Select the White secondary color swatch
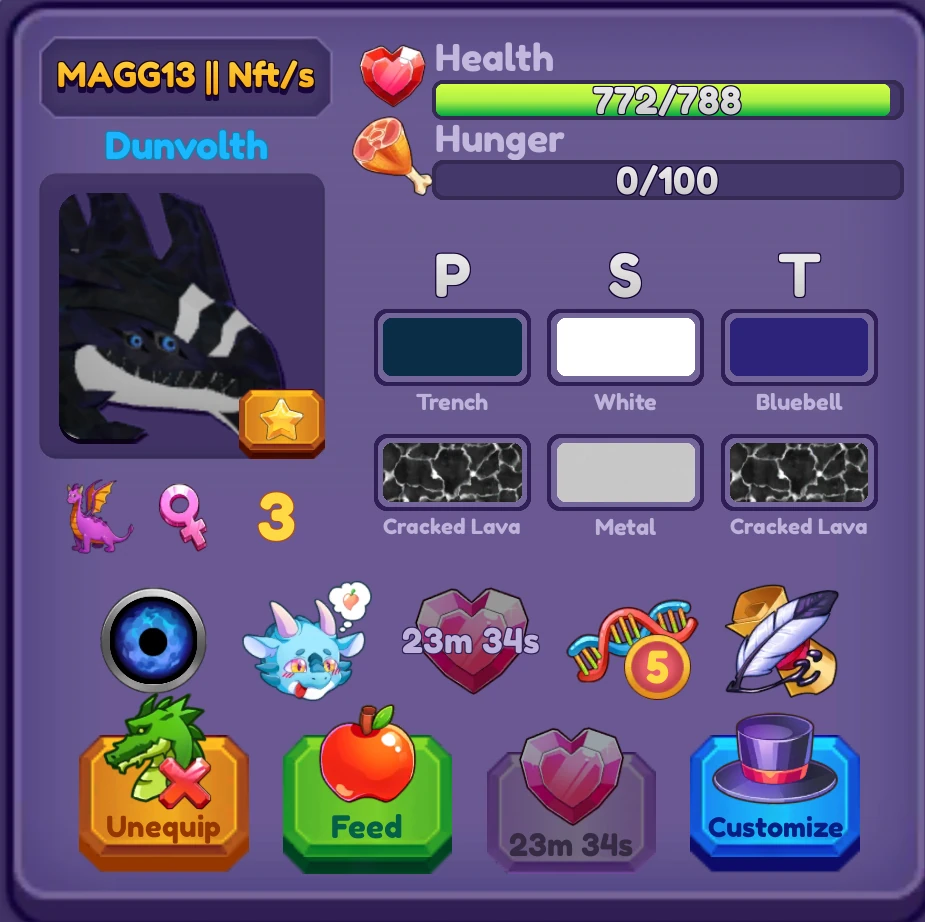 click(625, 347)
